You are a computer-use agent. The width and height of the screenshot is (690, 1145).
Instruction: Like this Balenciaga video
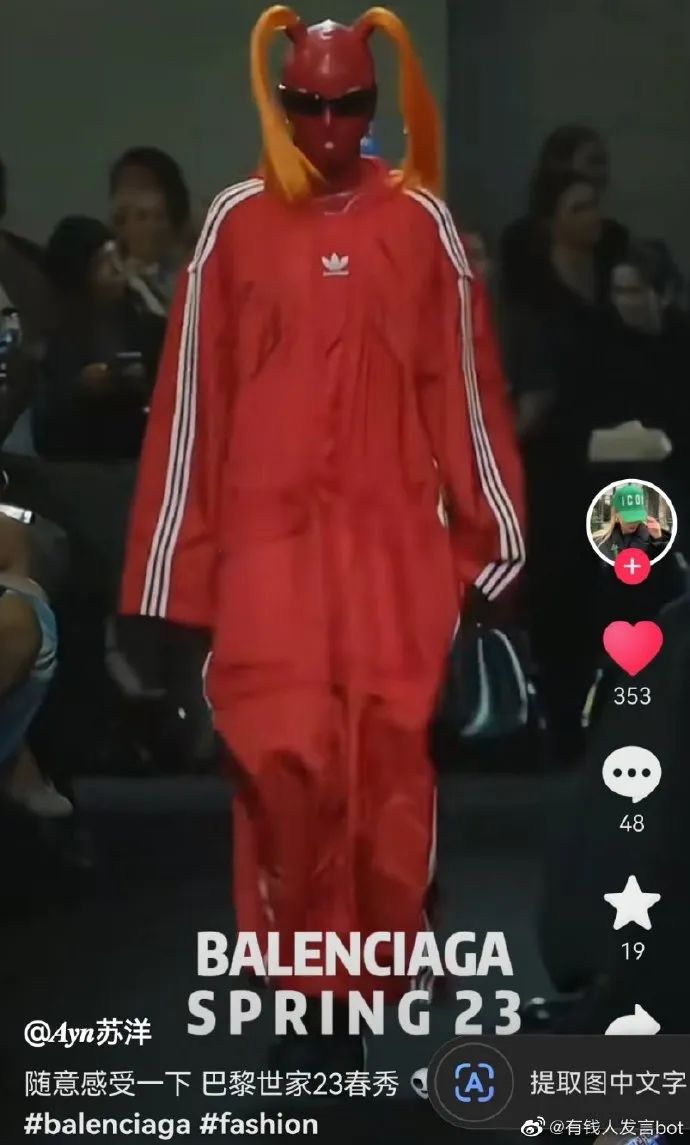[632, 647]
